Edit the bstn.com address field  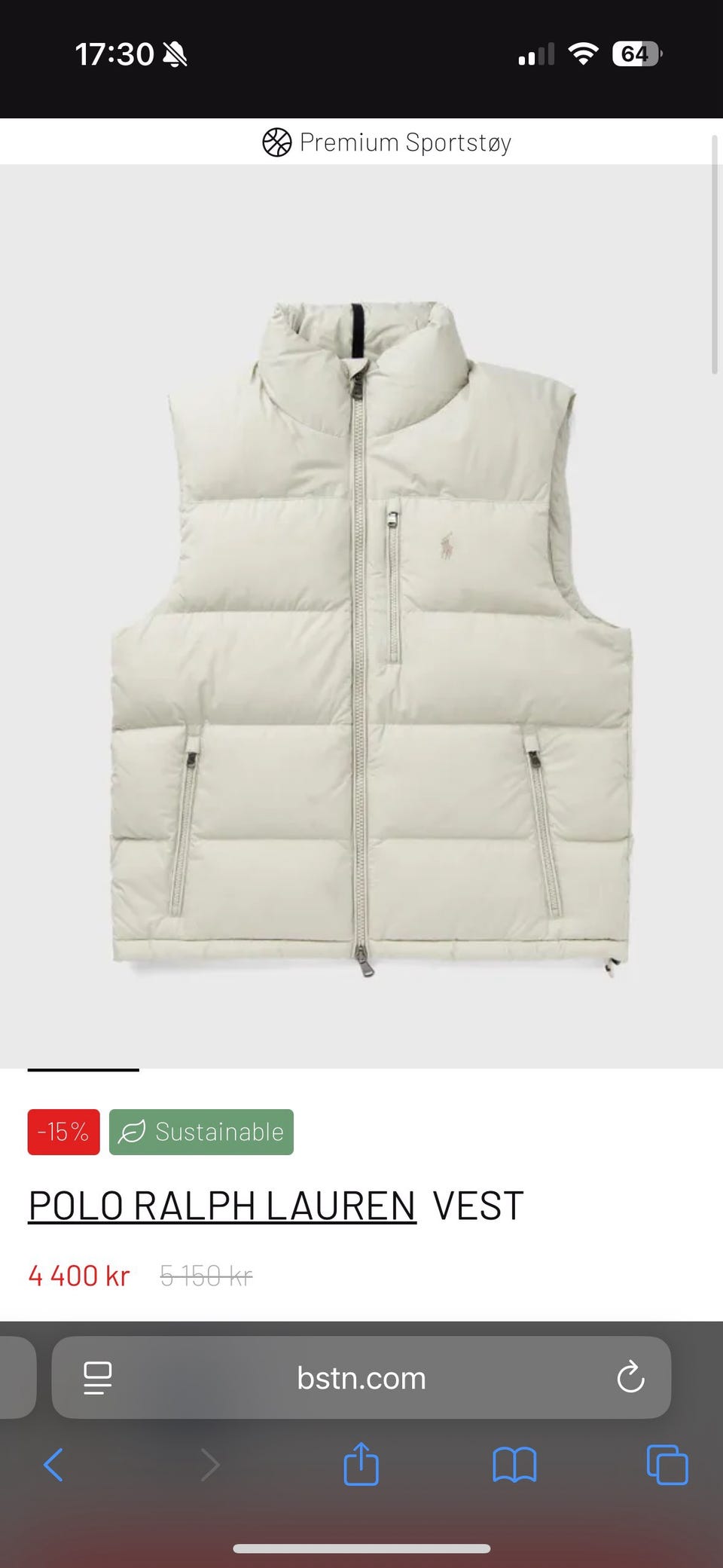361,1378
